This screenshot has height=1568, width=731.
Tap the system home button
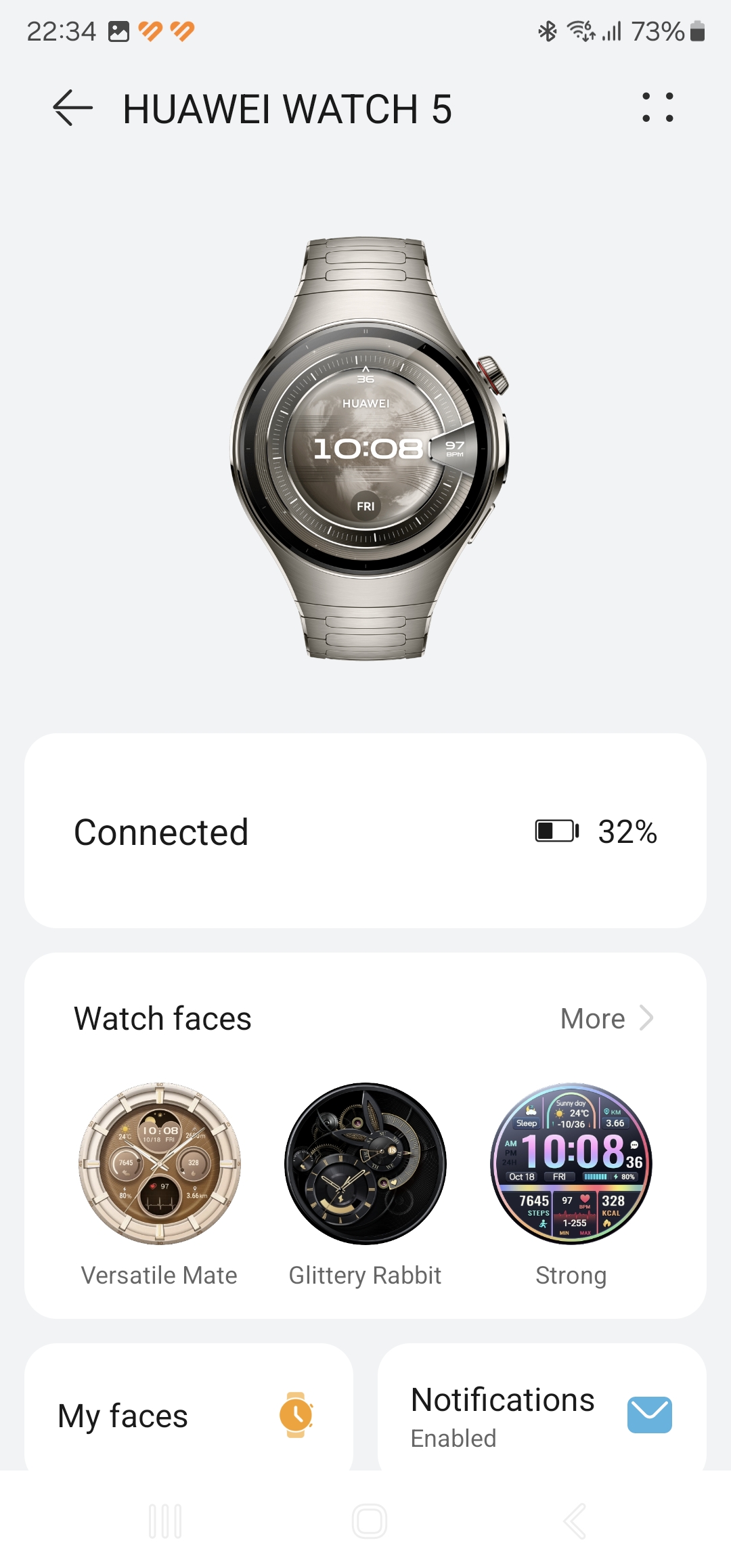[x=370, y=1521]
